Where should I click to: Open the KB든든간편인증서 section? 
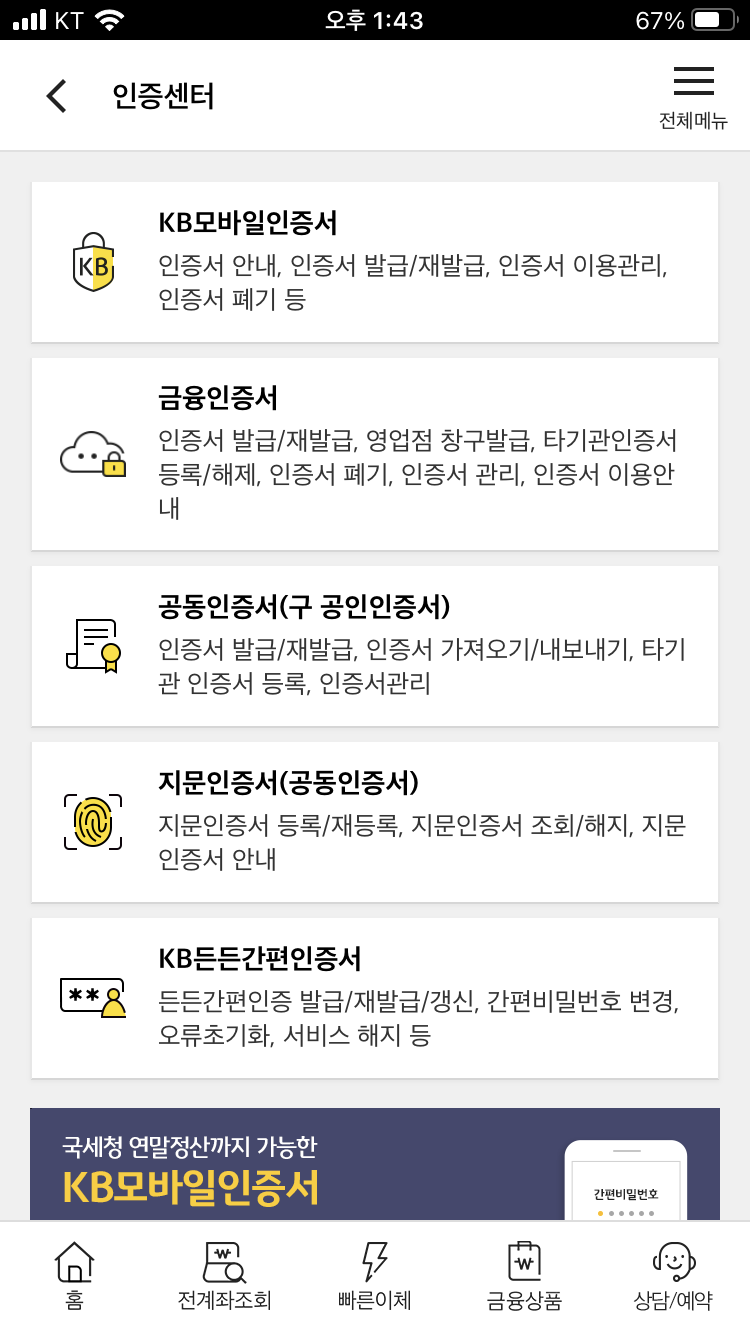(x=375, y=997)
